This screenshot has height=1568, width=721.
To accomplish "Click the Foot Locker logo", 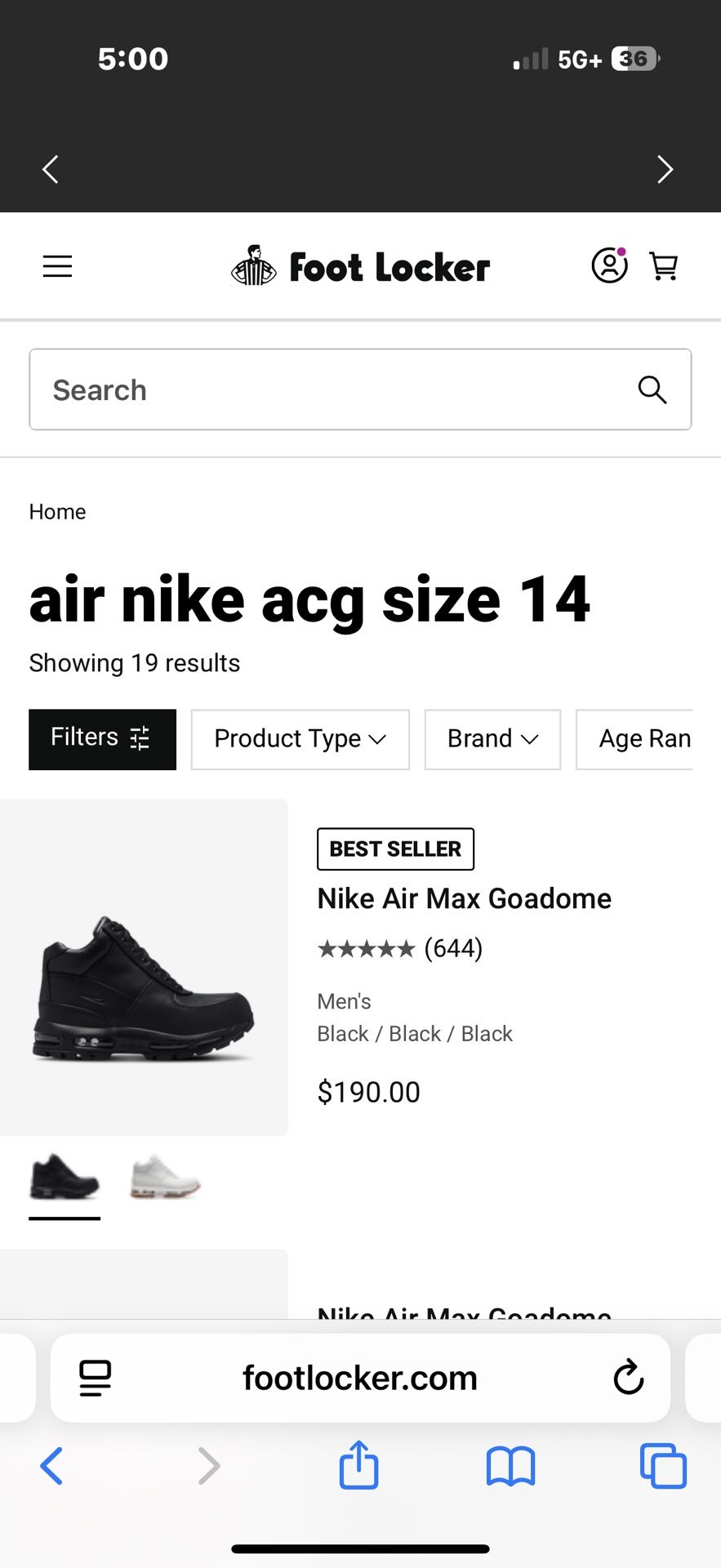I will 359,265.
